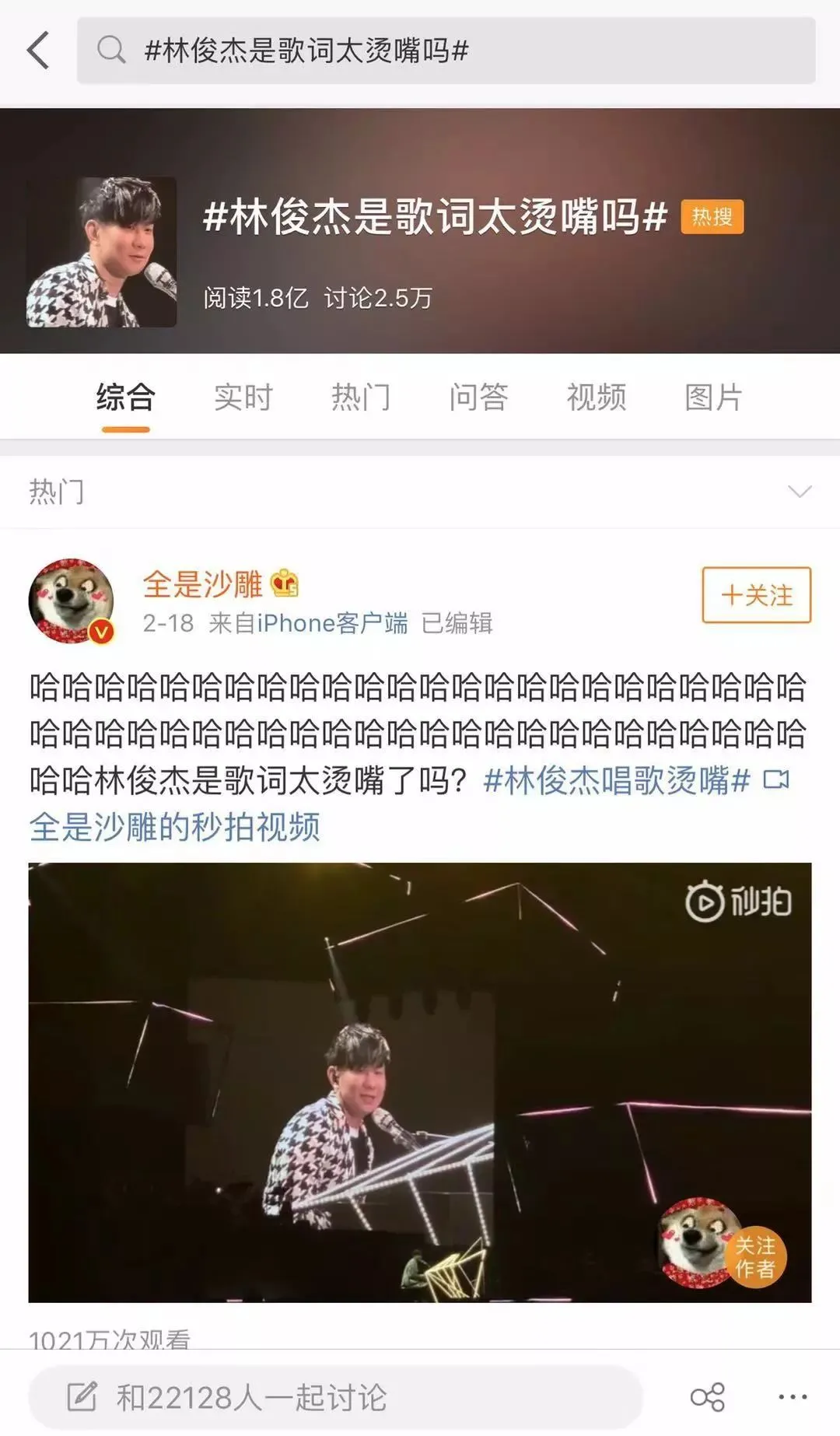Screen dimensions: 840x1436
Task: Open the 问答 tab
Action: point(478,398)
